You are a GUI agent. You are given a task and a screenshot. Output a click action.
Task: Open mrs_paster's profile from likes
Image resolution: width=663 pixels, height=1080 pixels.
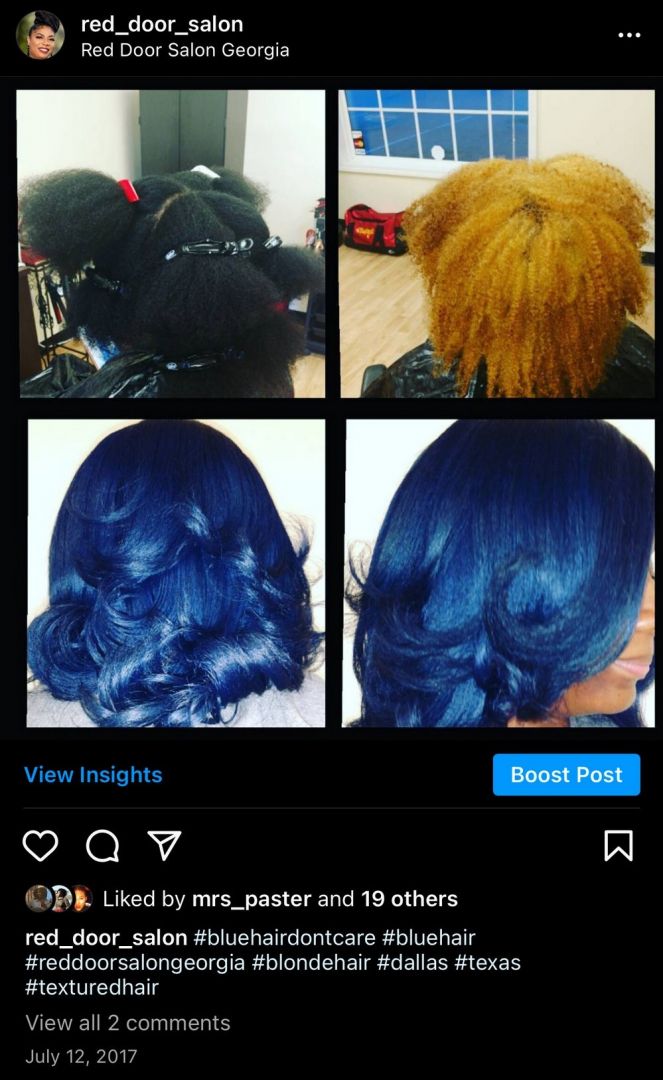tap(251, 899)
